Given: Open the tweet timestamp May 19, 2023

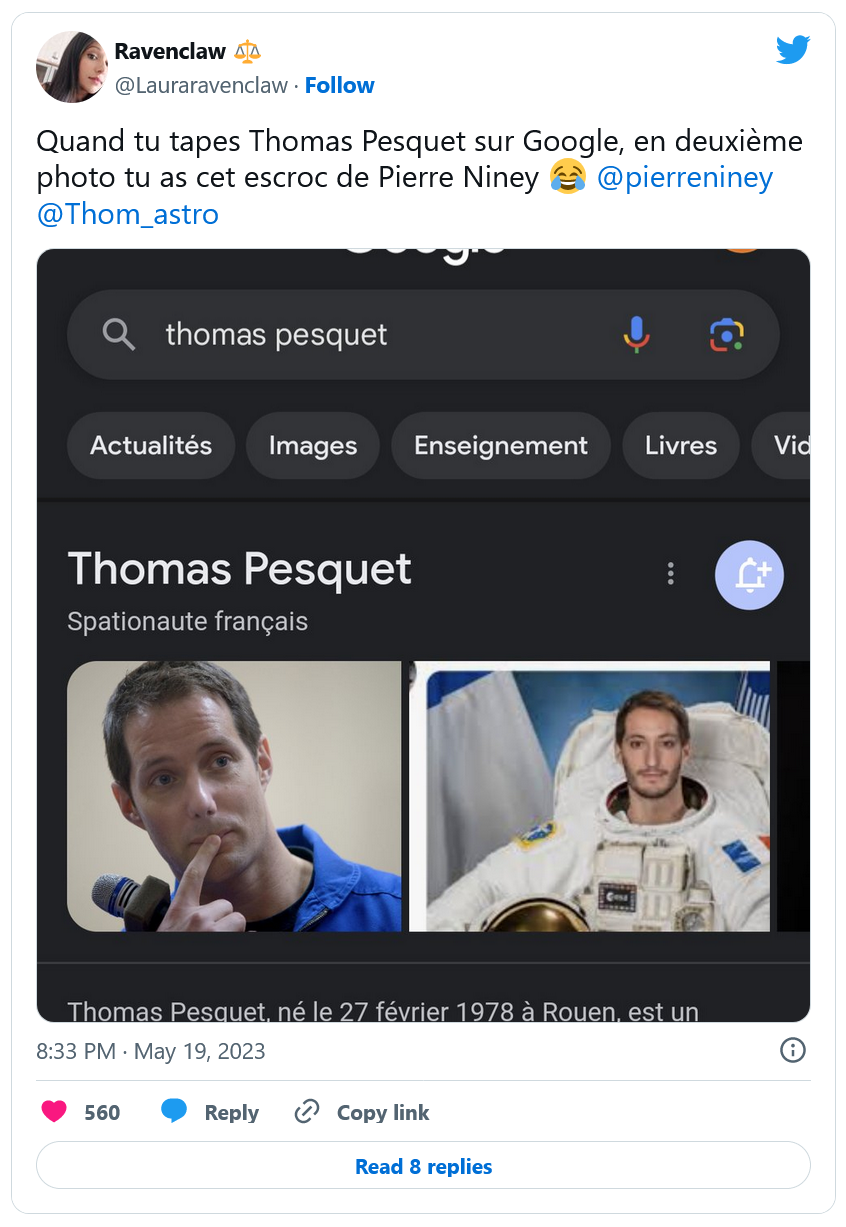Looking at the screenshot, I should pyautogui.click(x=151, y=1051).
